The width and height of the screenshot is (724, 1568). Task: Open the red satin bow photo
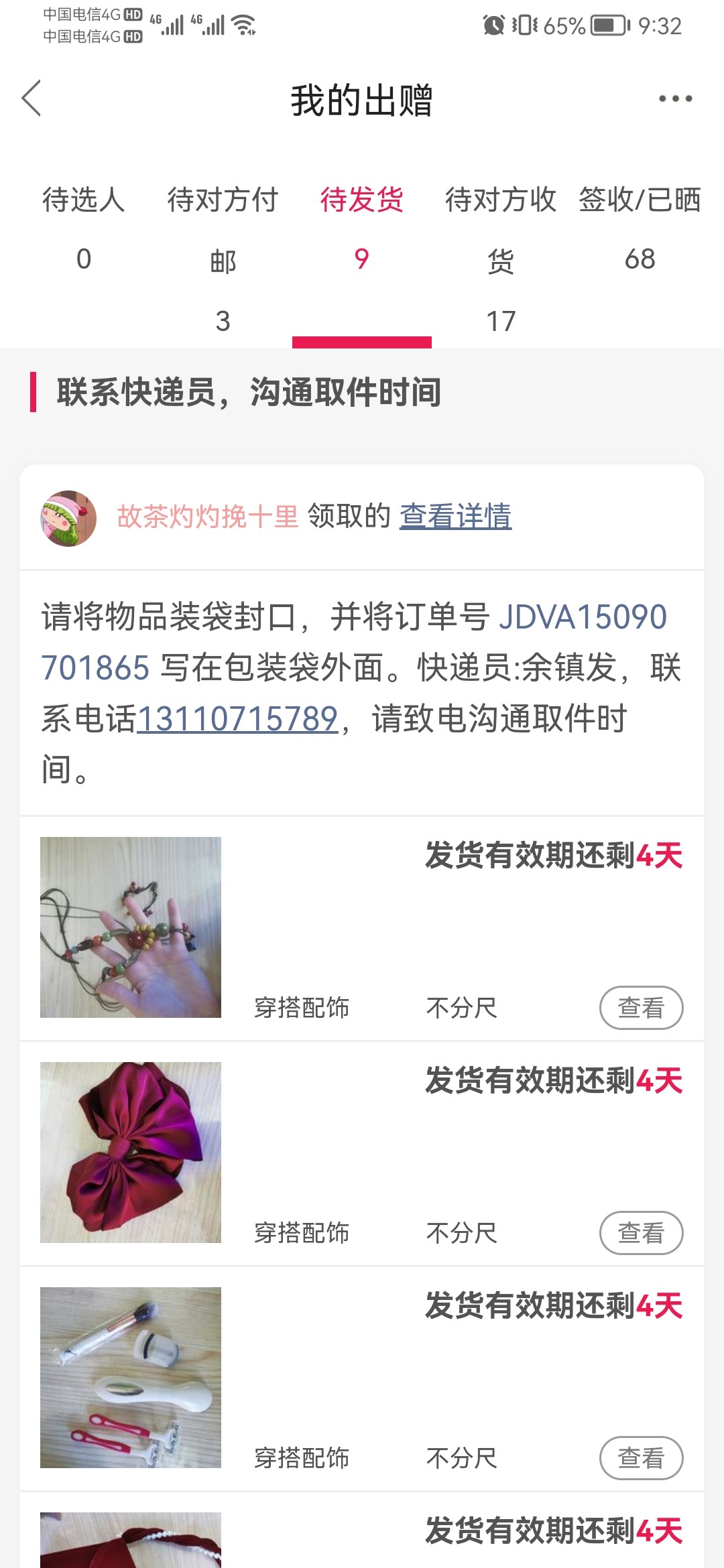tap(131, 1153)
